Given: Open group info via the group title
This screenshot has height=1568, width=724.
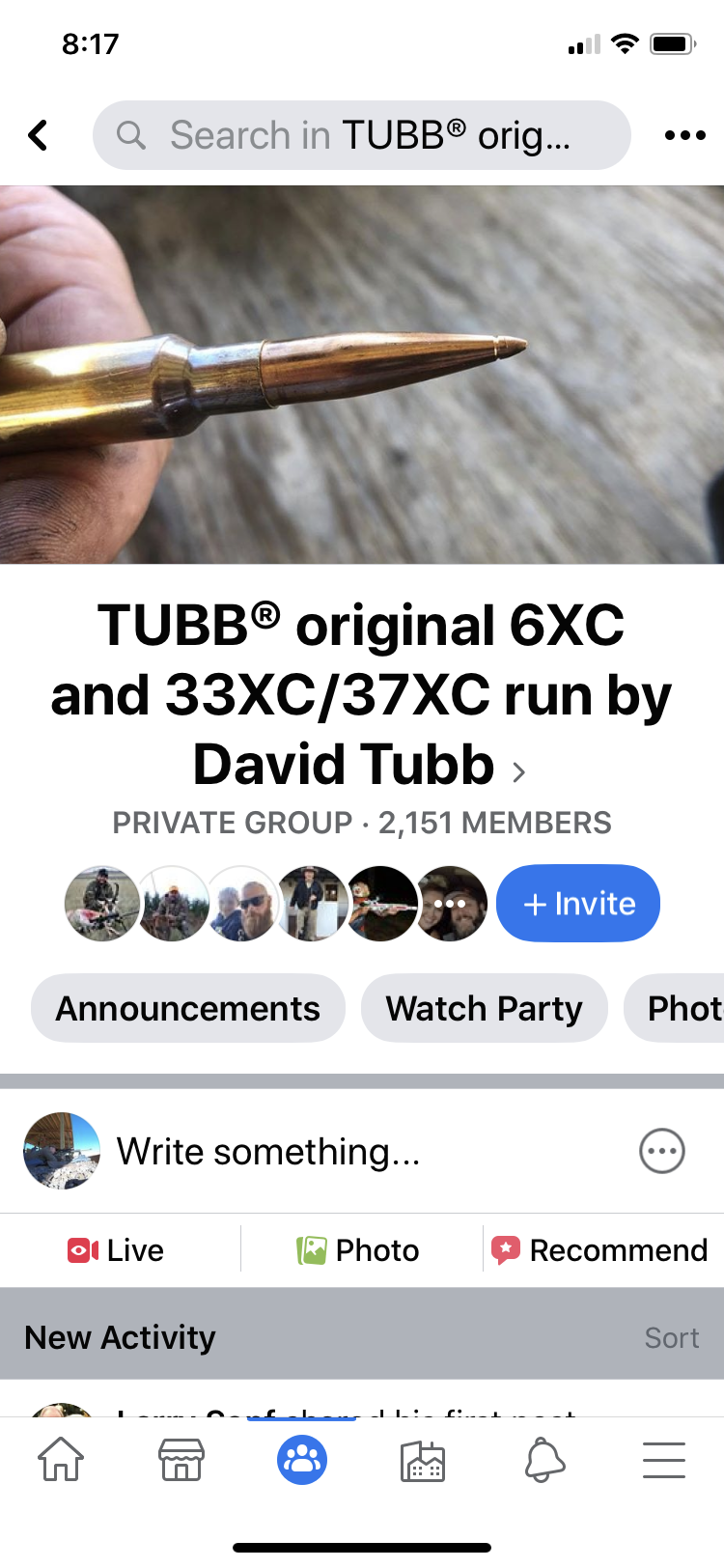Looking at the screenshot, I should (360, 695).
